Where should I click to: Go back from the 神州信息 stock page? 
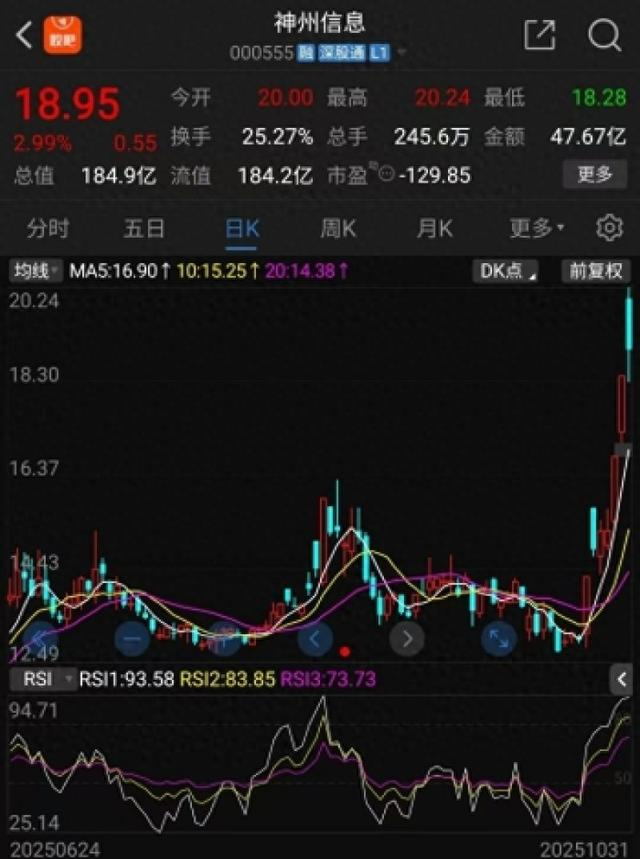coord(23,36)
